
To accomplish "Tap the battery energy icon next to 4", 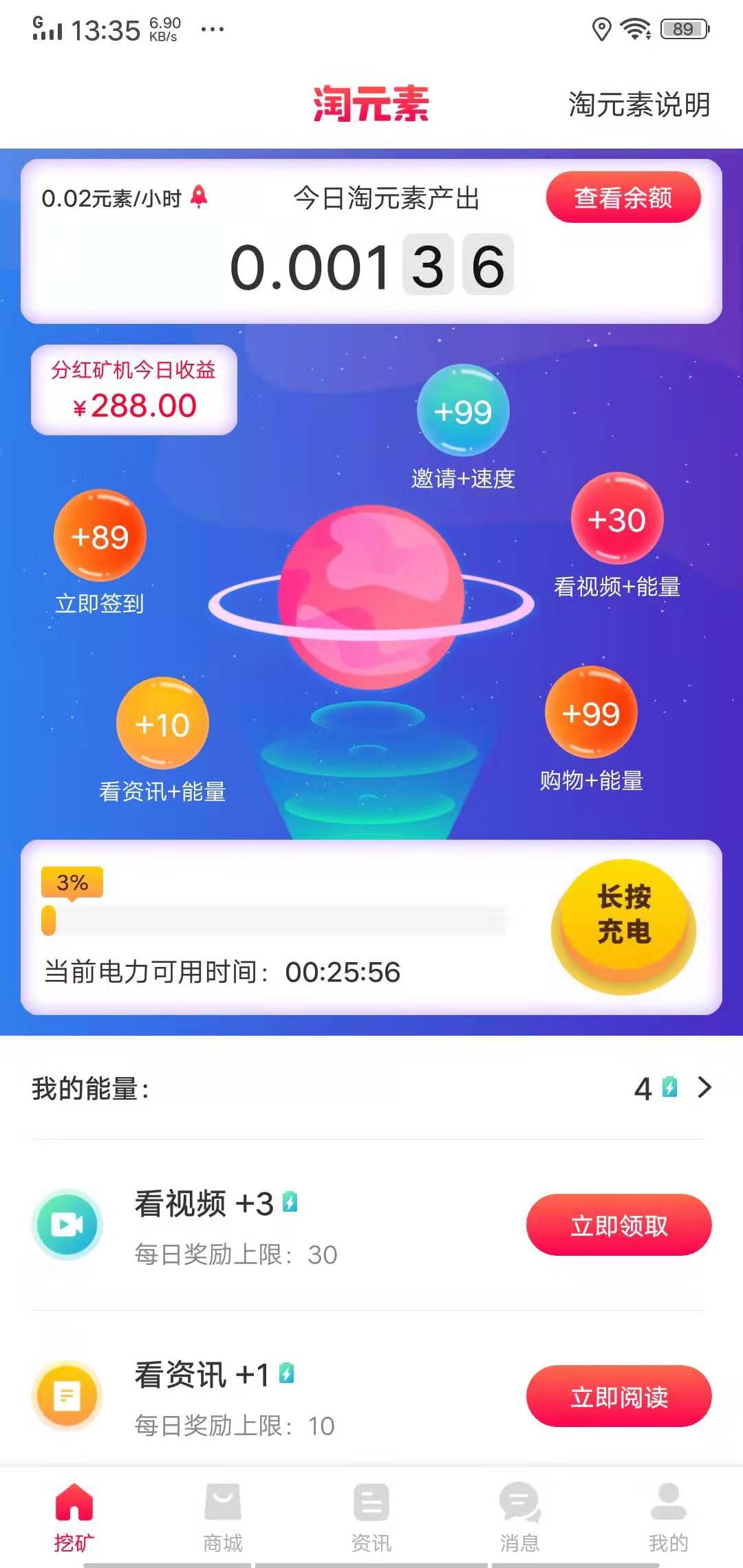I will [669, 1087].
